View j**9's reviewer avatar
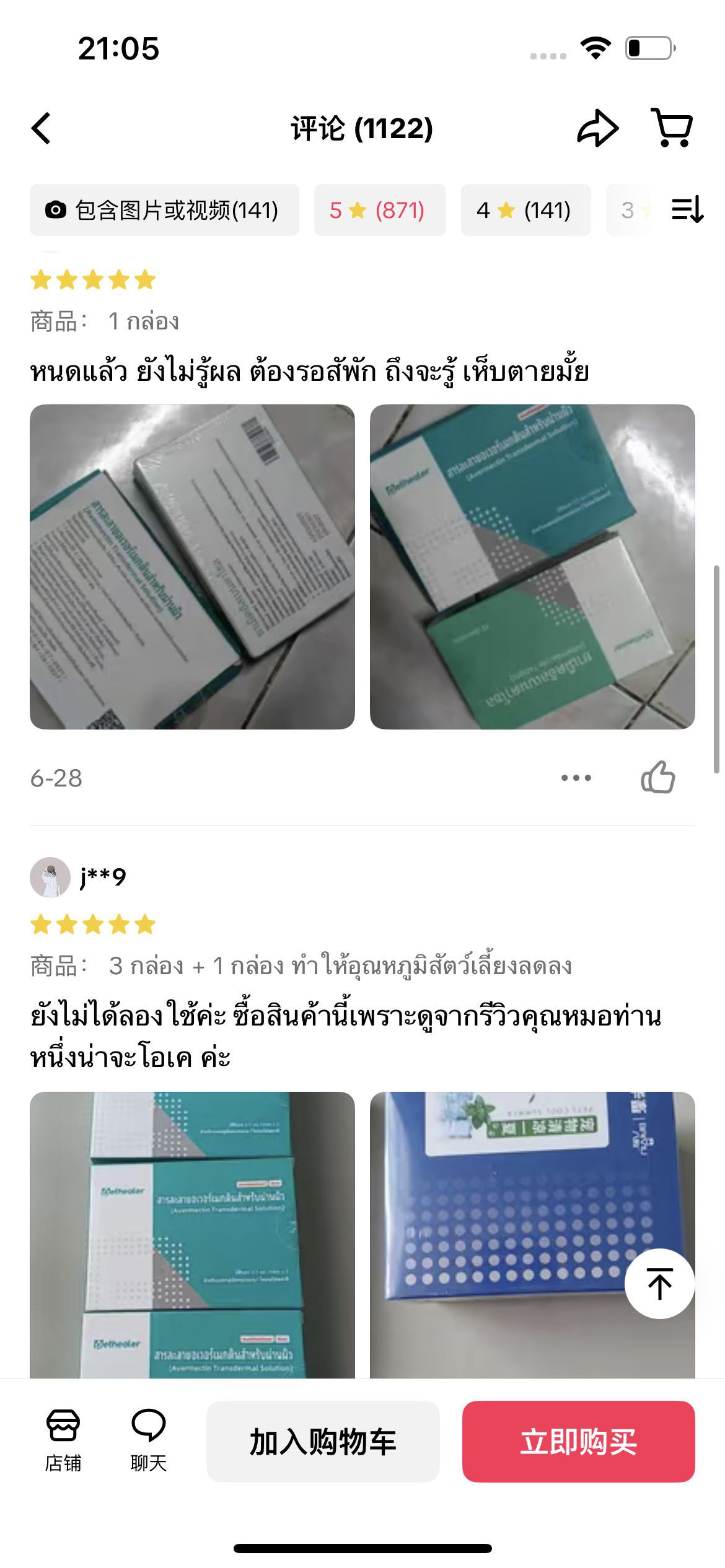 (50, 877)
